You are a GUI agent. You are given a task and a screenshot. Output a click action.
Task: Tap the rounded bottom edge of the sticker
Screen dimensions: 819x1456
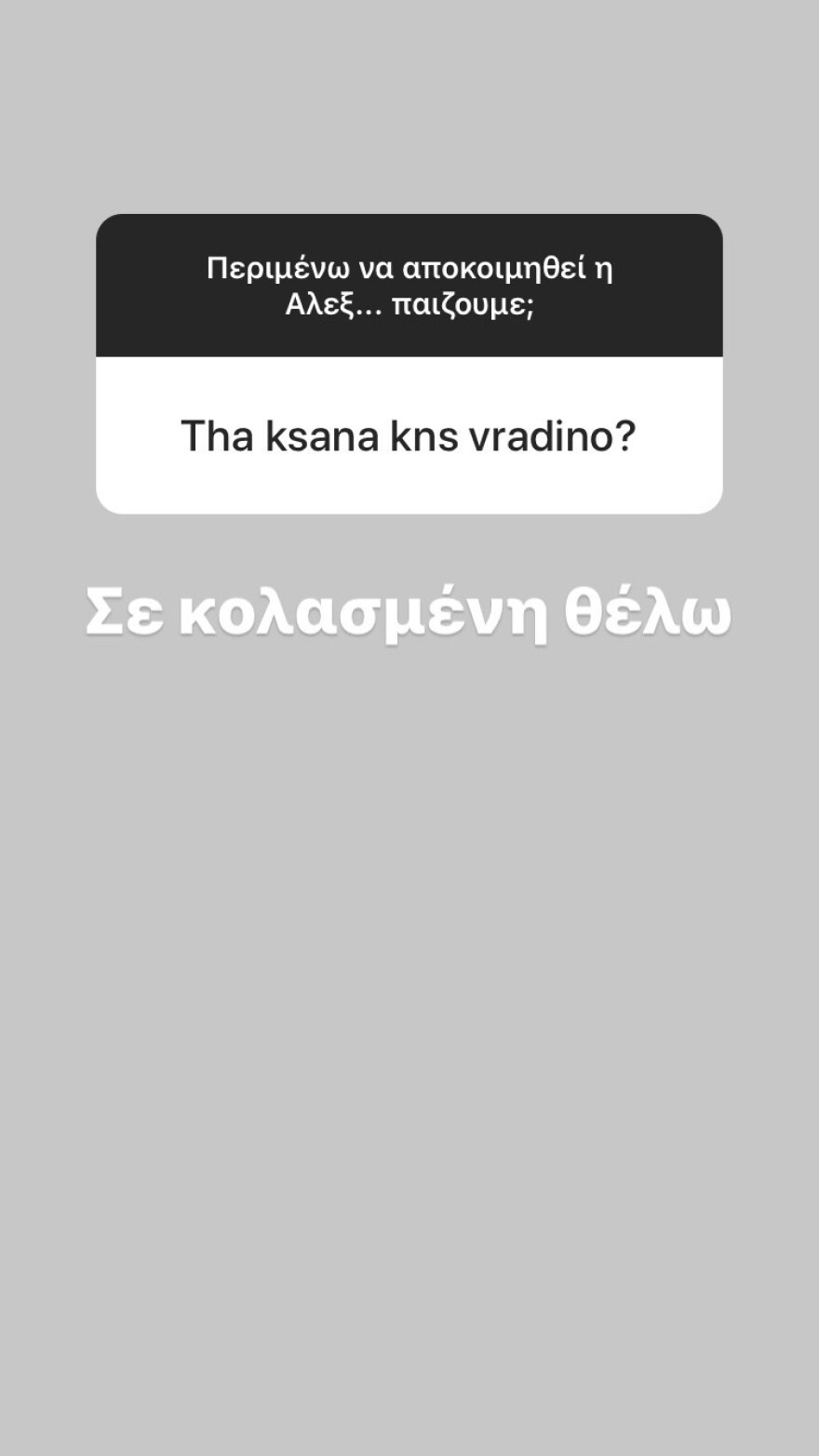(x=409, y=509)
